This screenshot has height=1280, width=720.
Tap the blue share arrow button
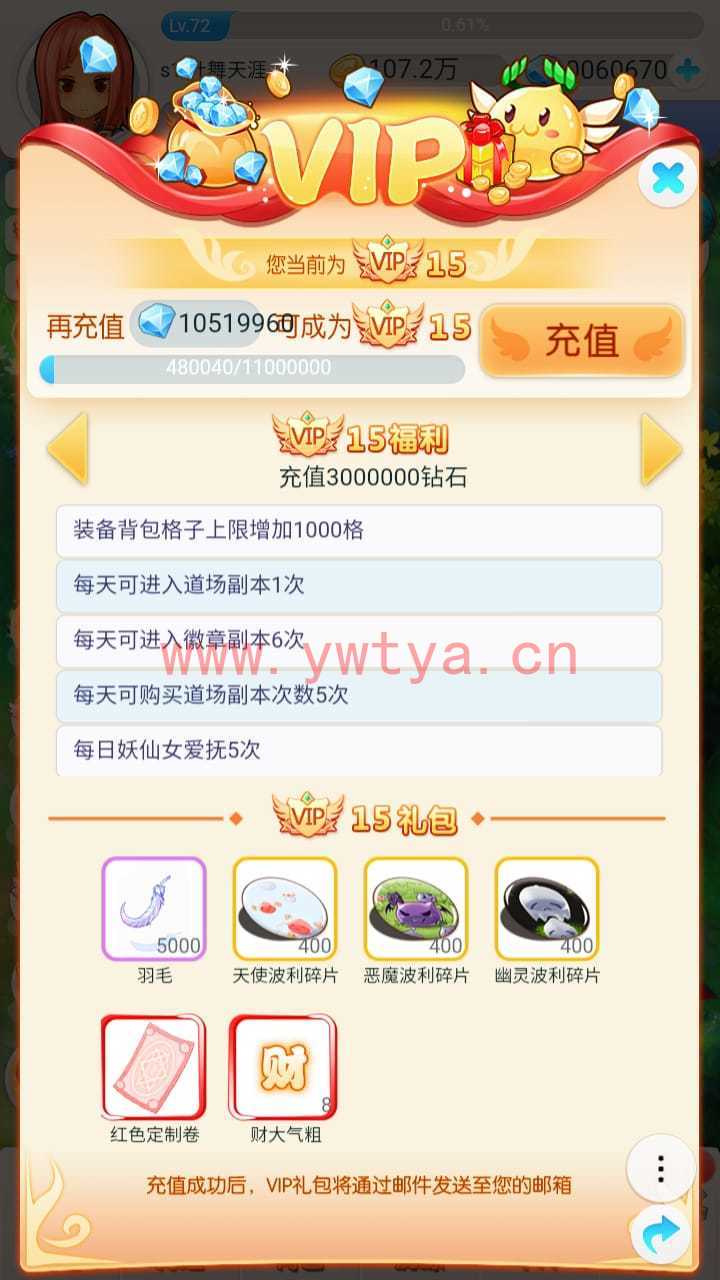point(661,1233)
